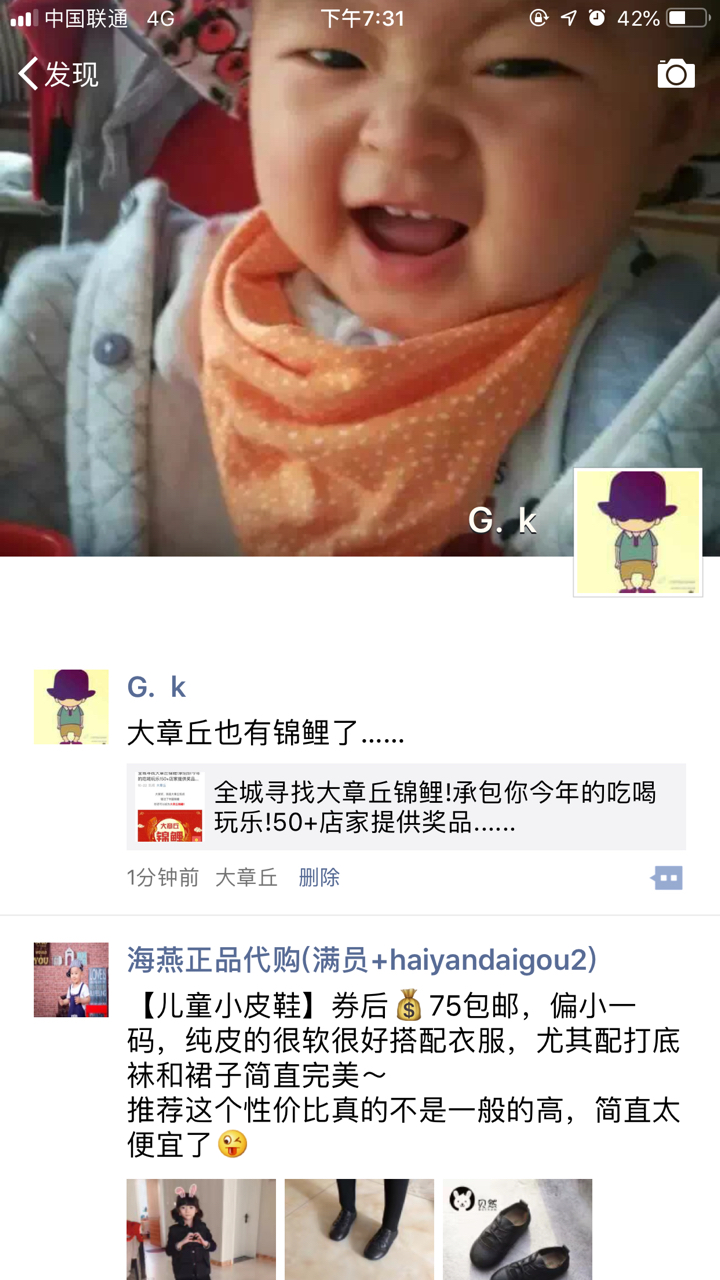
Task: View the product photo of black leather shoes
Action: point(517,1229)
